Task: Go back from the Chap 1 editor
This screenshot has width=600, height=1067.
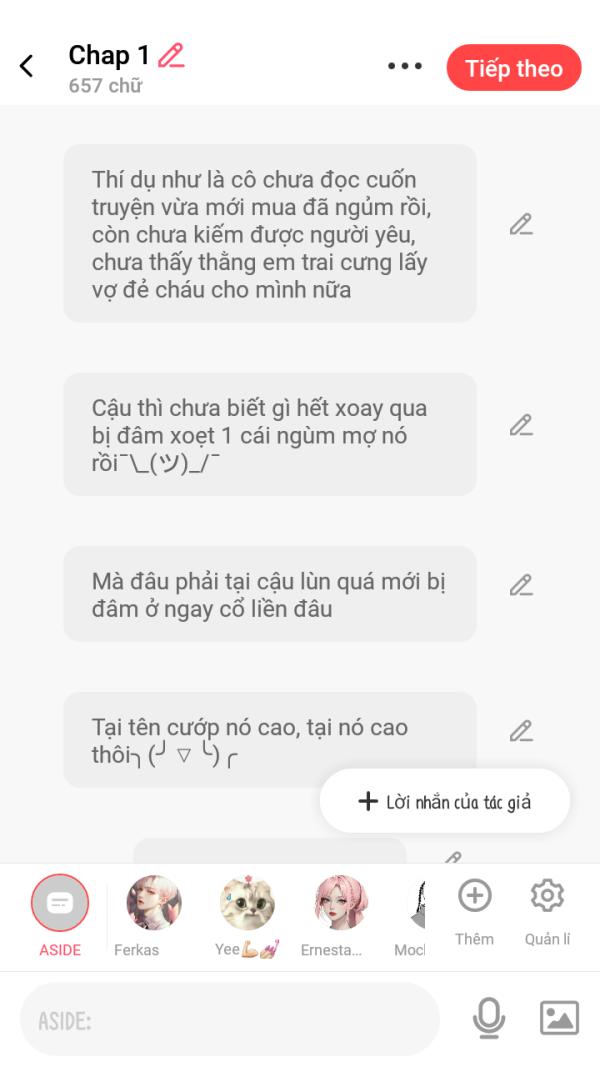Action: point(27,67)
